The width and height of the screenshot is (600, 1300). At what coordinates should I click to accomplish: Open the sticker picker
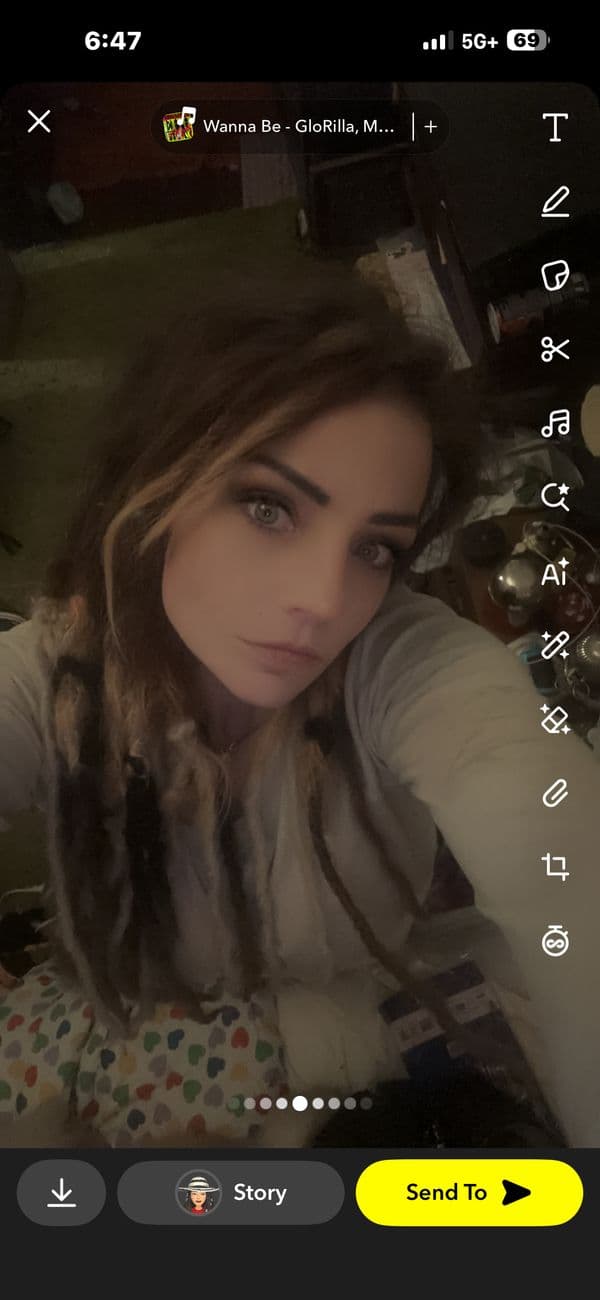click(555, 275)
